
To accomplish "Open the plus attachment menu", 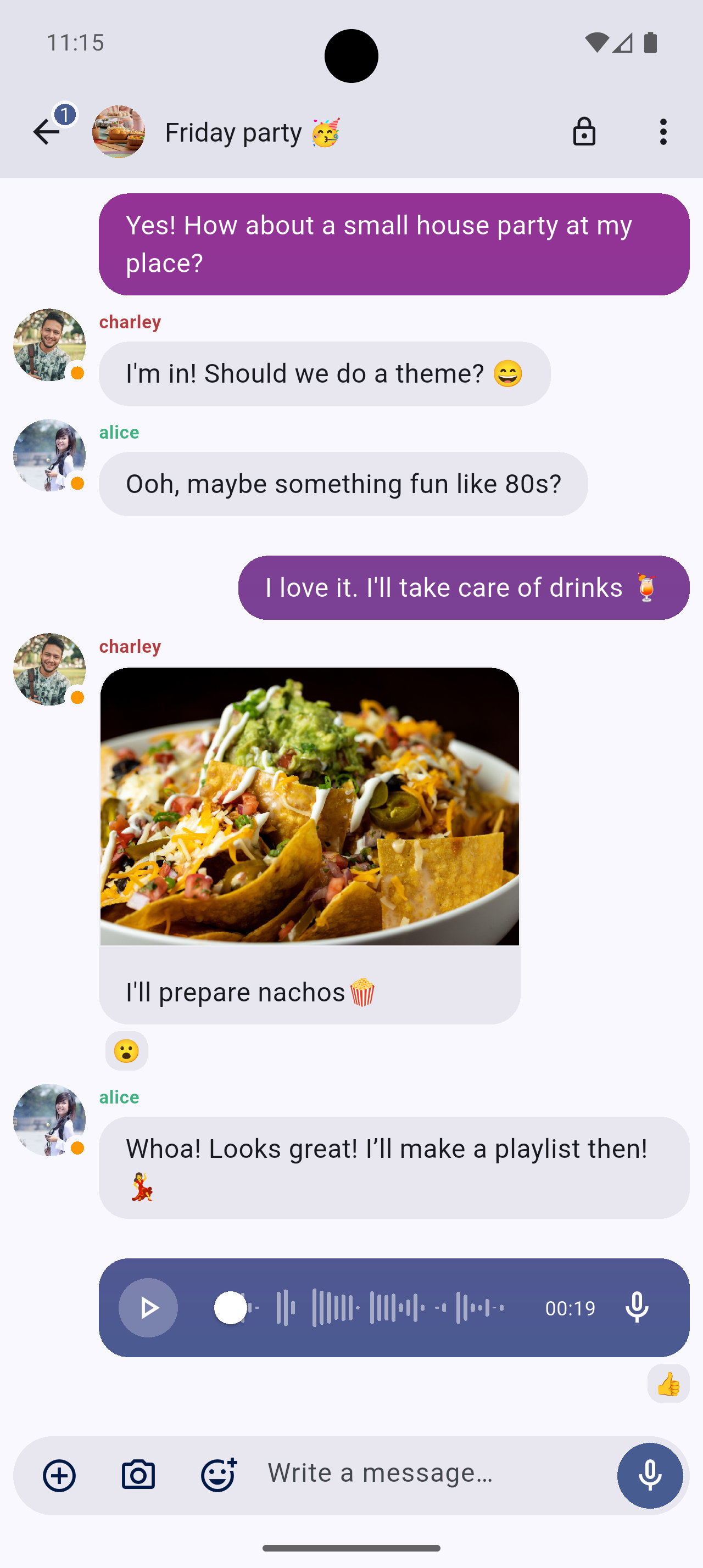I will point(59,1475).
